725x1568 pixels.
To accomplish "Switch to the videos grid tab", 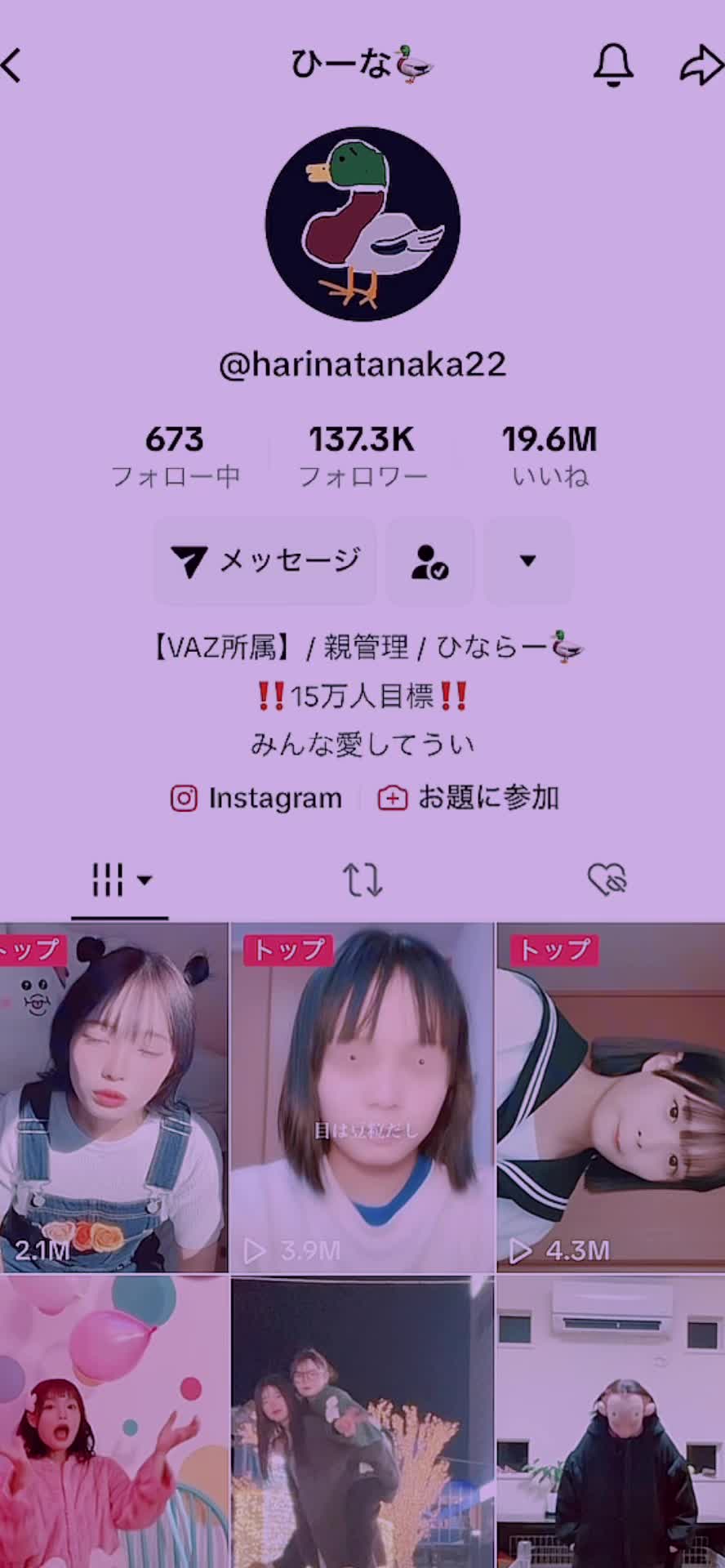I will pyautogui.click(x=120, y=880).
